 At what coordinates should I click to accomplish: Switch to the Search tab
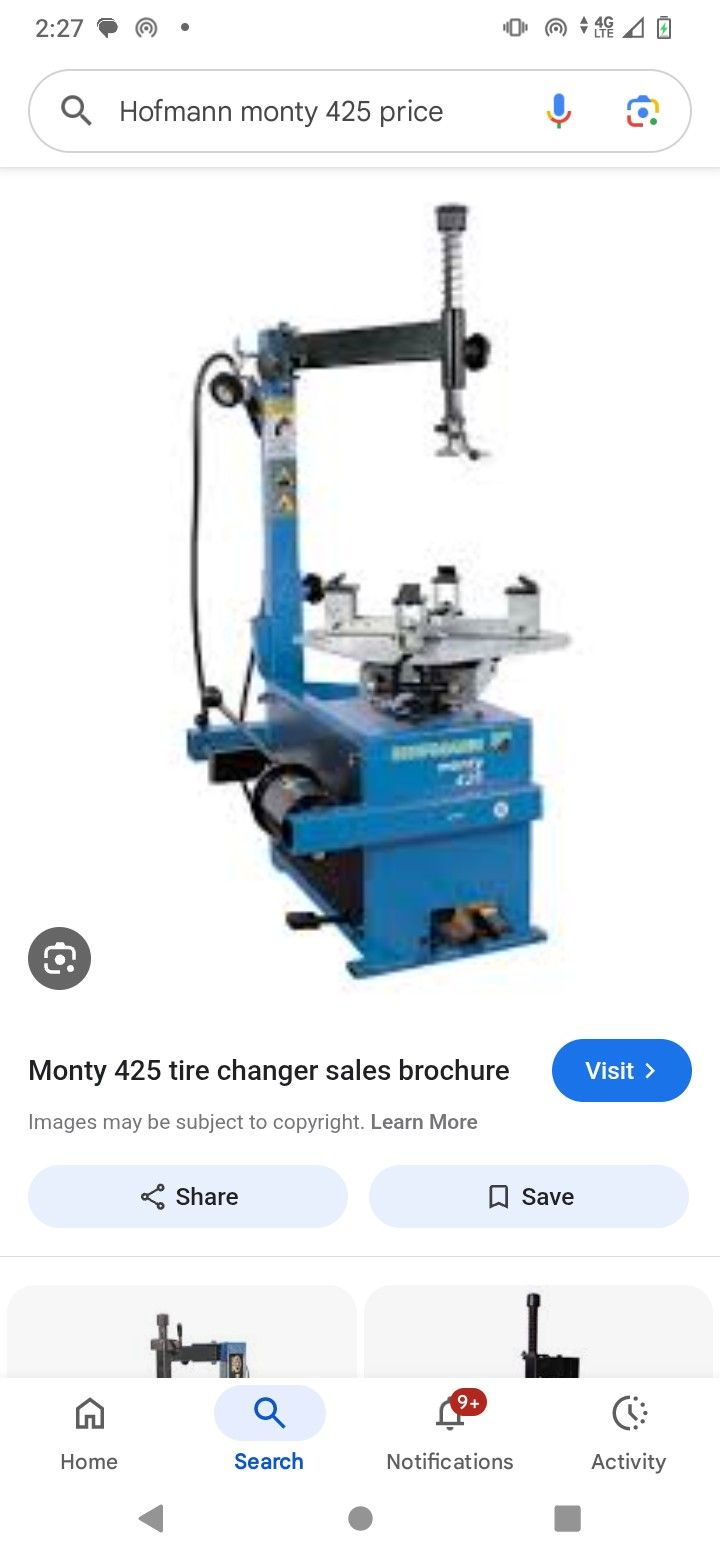[269, 1434]
